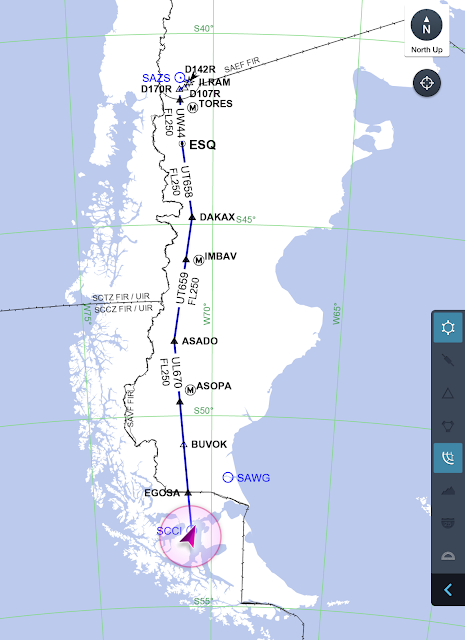Viewport: 465px width, 640px height.
Task: Collapse the side toolbar with the chevron
Action: (x=448, y=589)
